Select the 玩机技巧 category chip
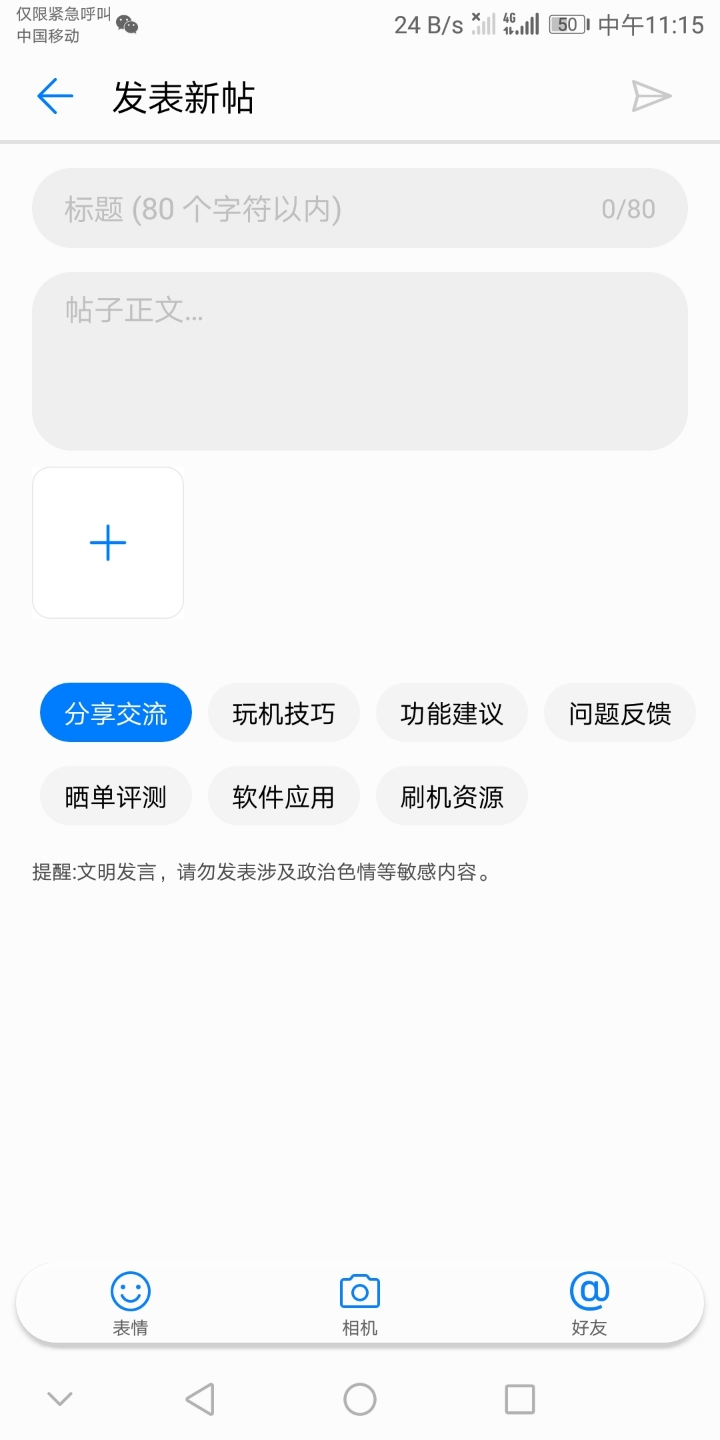 coord(283,712)
